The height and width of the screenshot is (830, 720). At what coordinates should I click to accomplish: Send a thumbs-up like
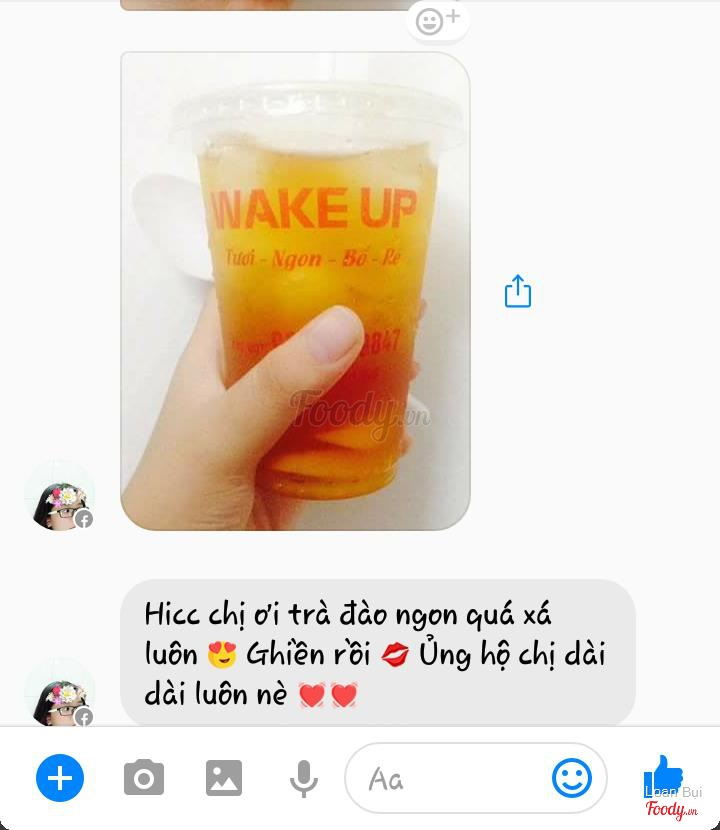click(x=662, y=775)
